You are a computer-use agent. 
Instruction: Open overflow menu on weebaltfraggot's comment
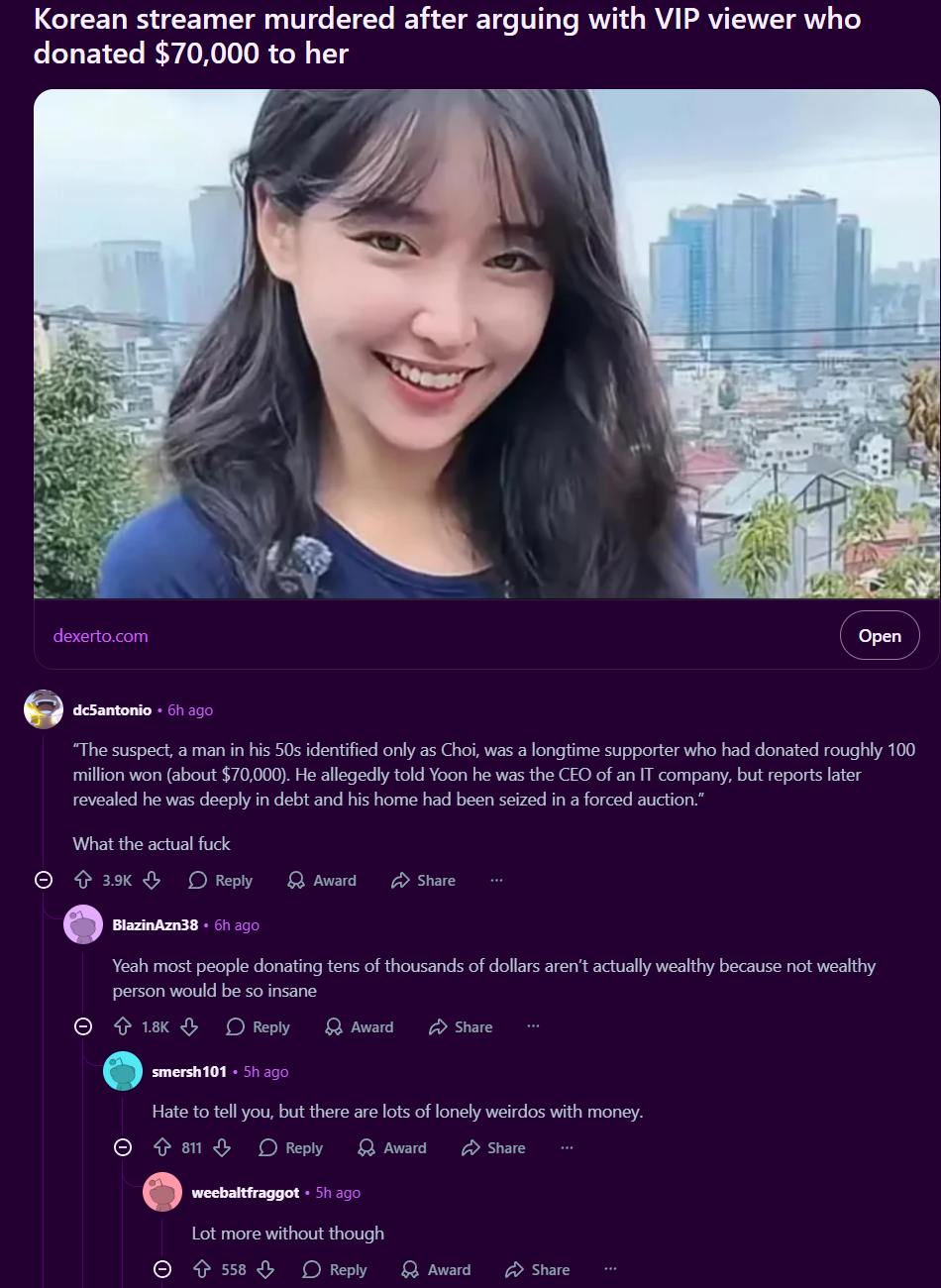(x=610, y=1269)
